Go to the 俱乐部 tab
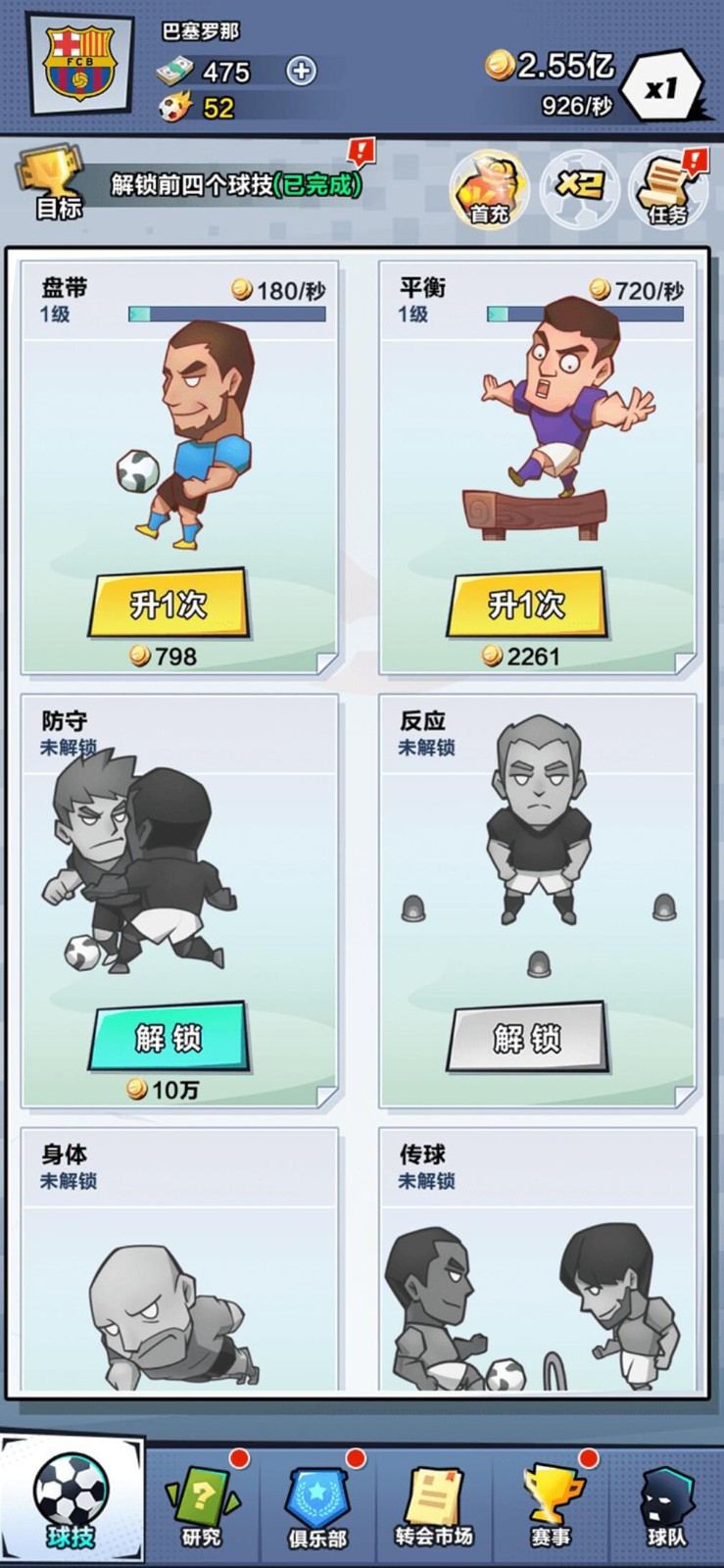724x1568 pixels. [317, 1506]
